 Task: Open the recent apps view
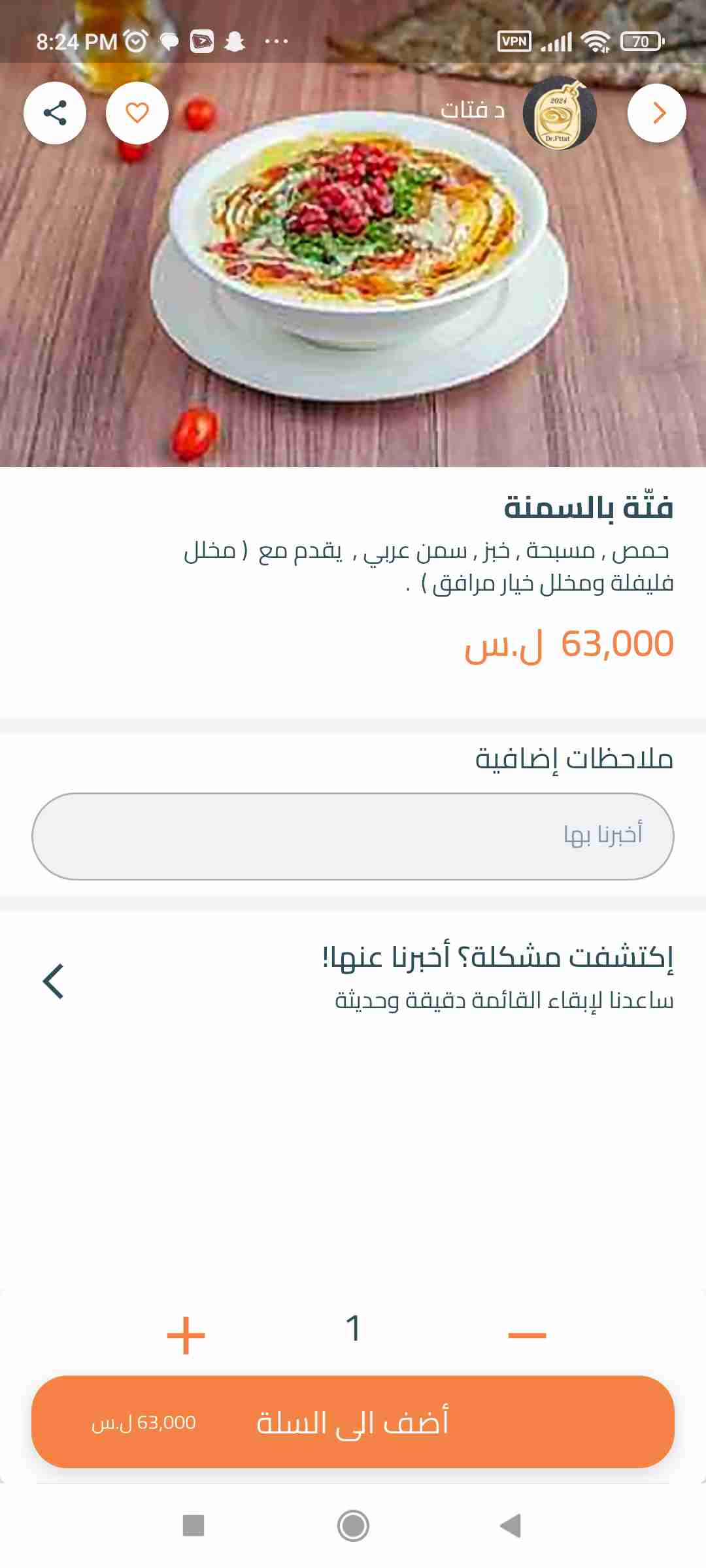point(193,1526)
